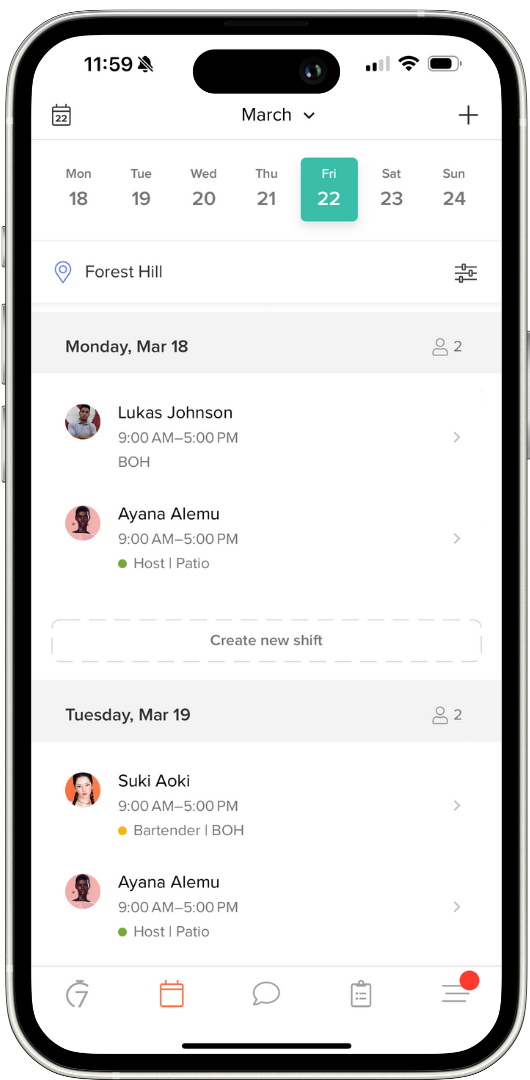Viewport: 530px width, 1080px height.
Task: Open Lukas Johnson's Monday shift
Action: point(266,437)
